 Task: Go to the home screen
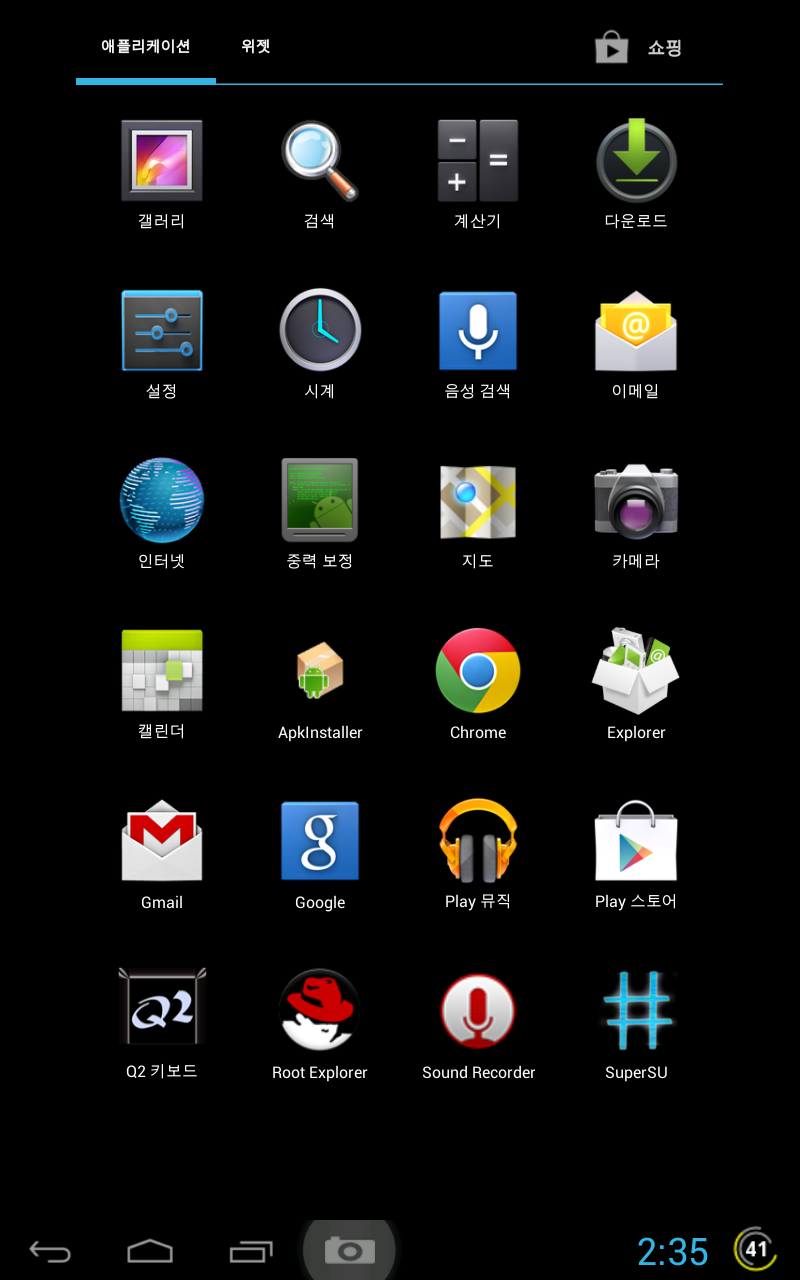tap(150, 1251)
